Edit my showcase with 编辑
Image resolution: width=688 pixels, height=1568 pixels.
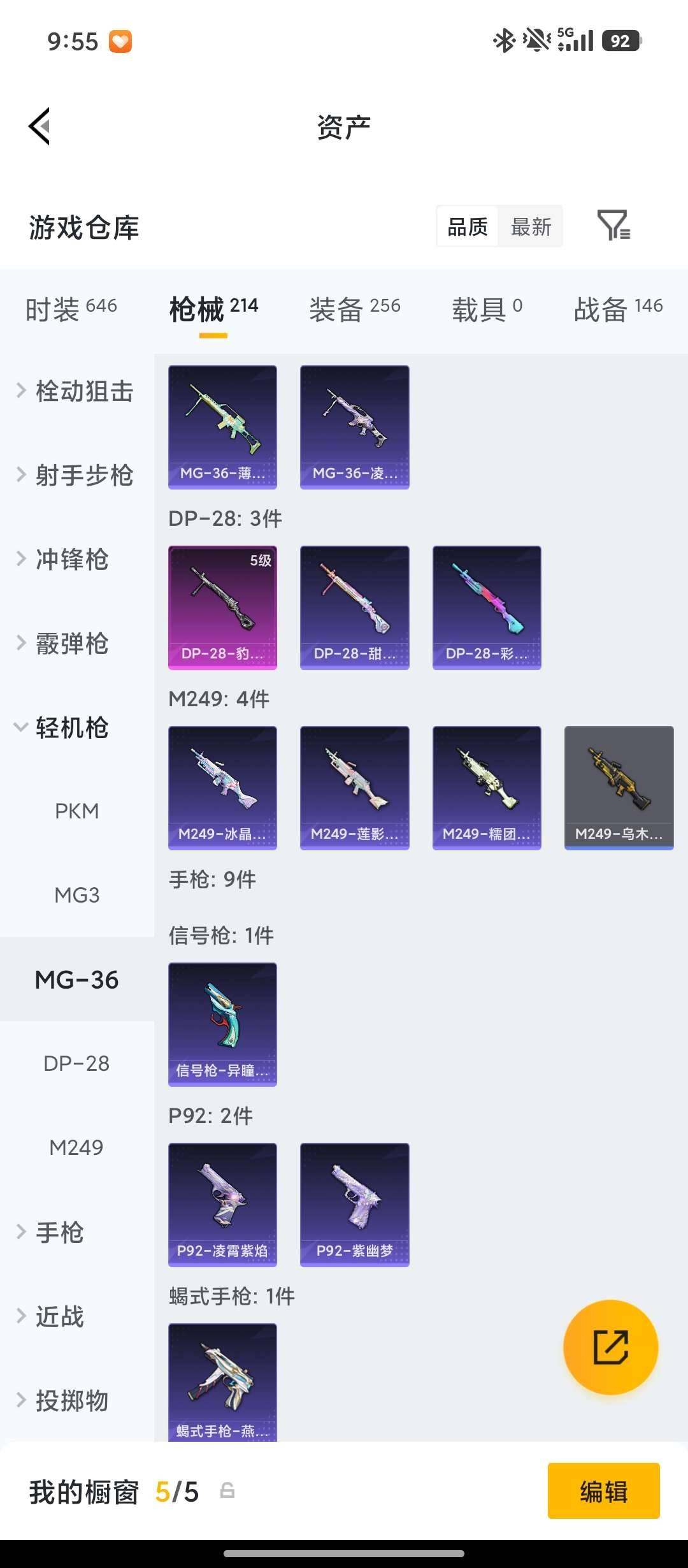603,1491
